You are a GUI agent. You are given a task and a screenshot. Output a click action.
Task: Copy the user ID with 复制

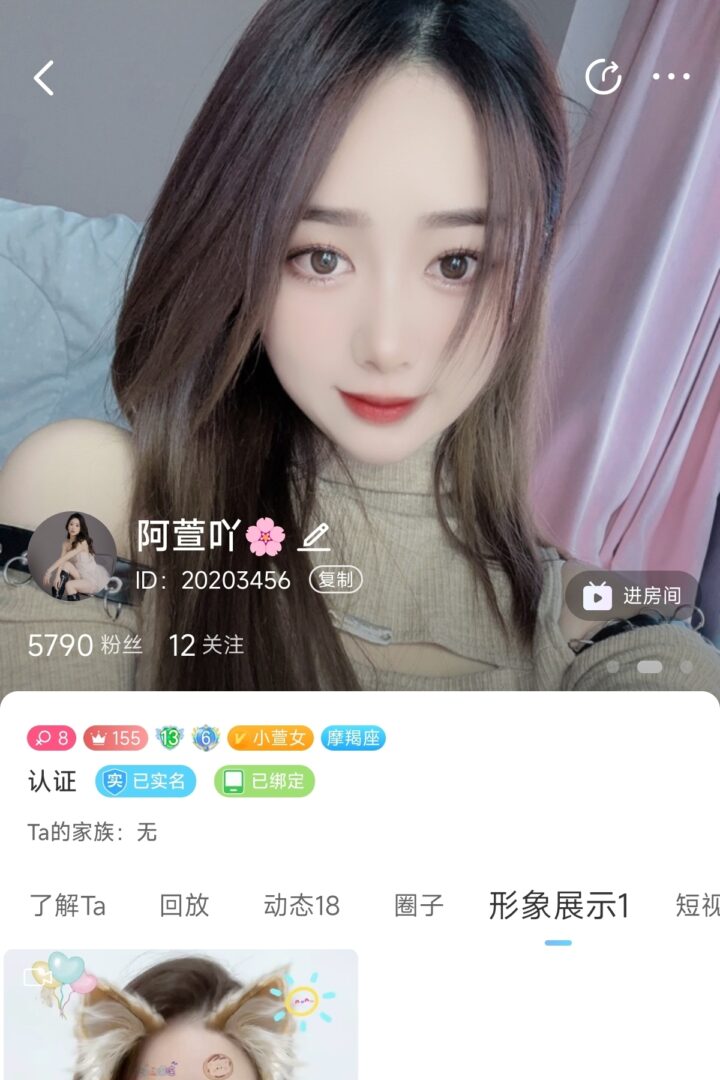tap(335, 579)
